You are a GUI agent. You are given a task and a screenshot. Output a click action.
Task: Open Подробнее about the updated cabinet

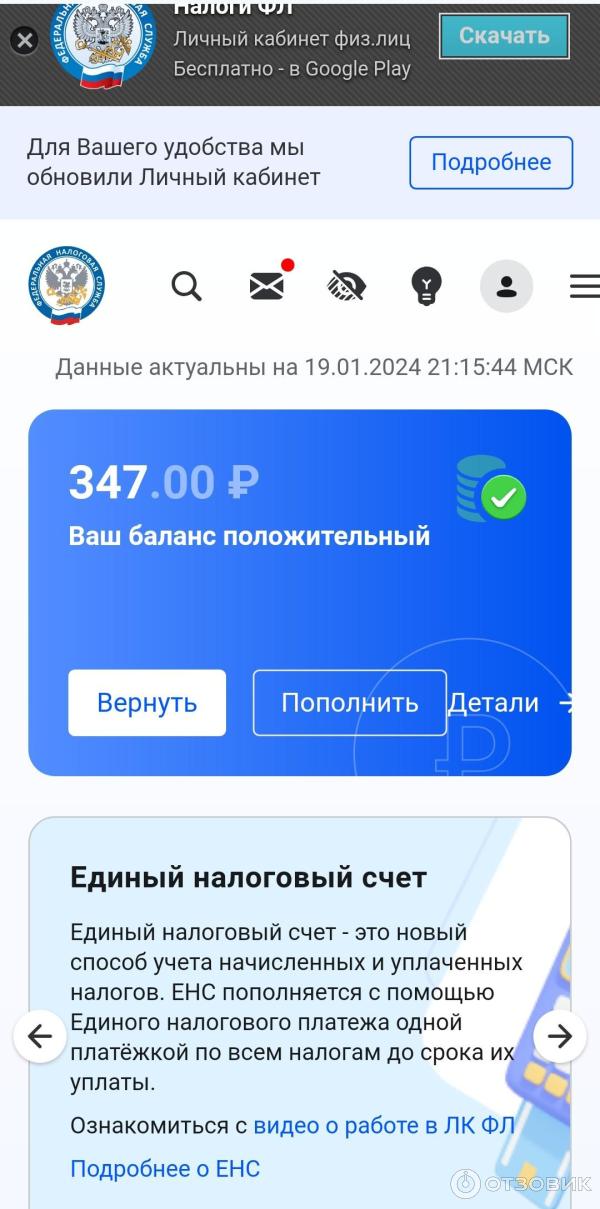pos(490,163)
